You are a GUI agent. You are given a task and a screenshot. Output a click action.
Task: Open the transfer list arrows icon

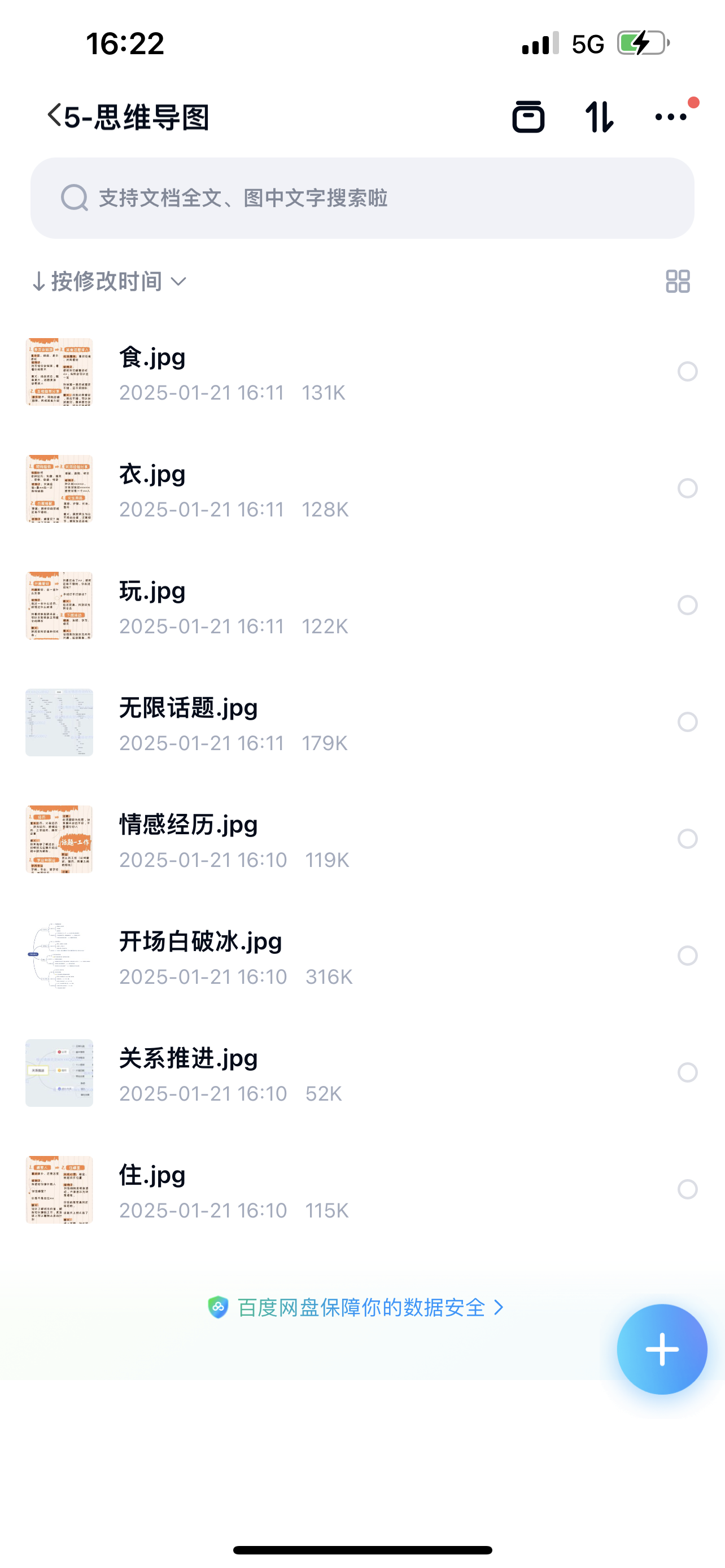click(x=599, y=116)
